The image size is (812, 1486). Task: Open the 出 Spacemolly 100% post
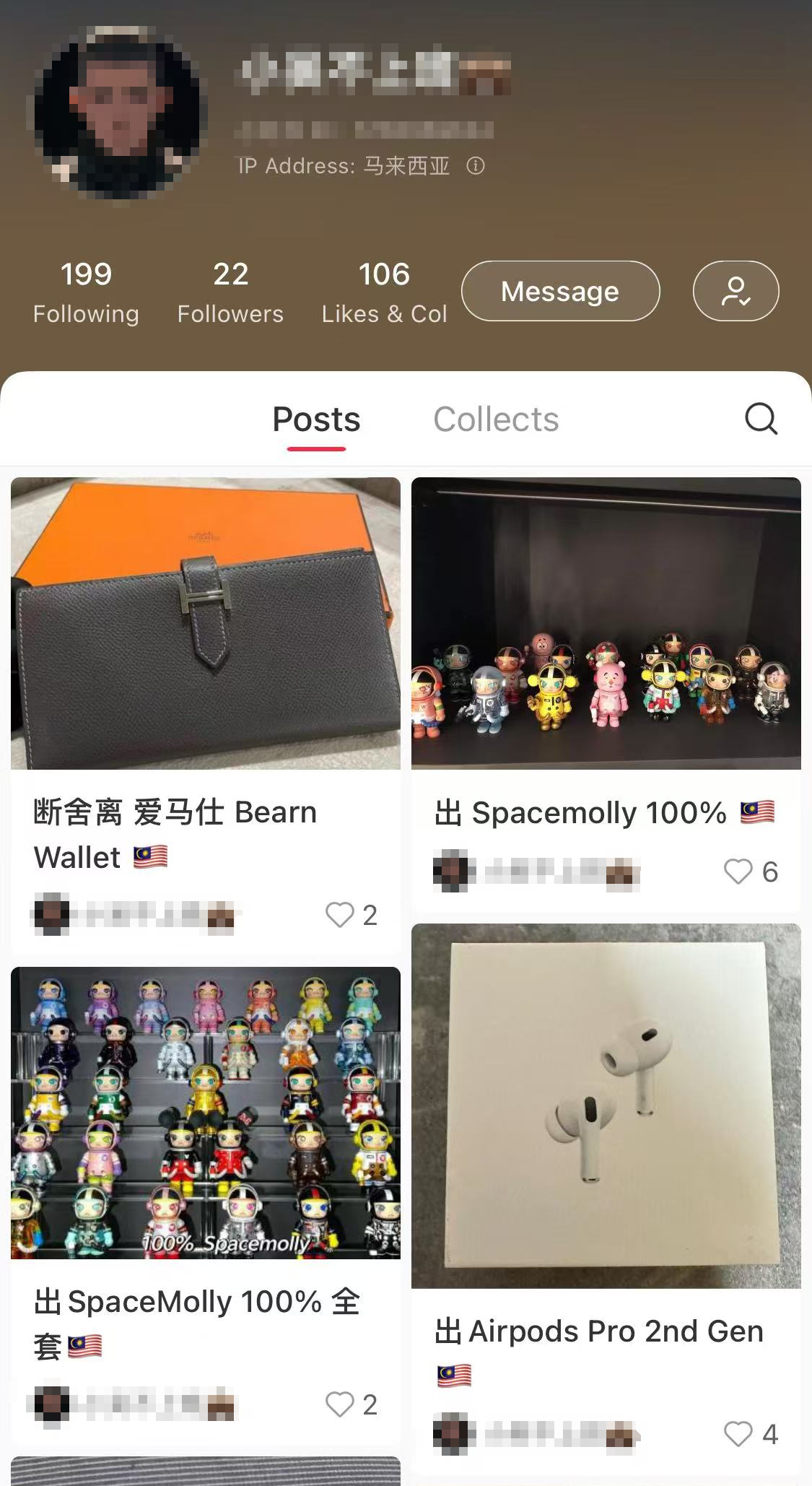[606, 624]
